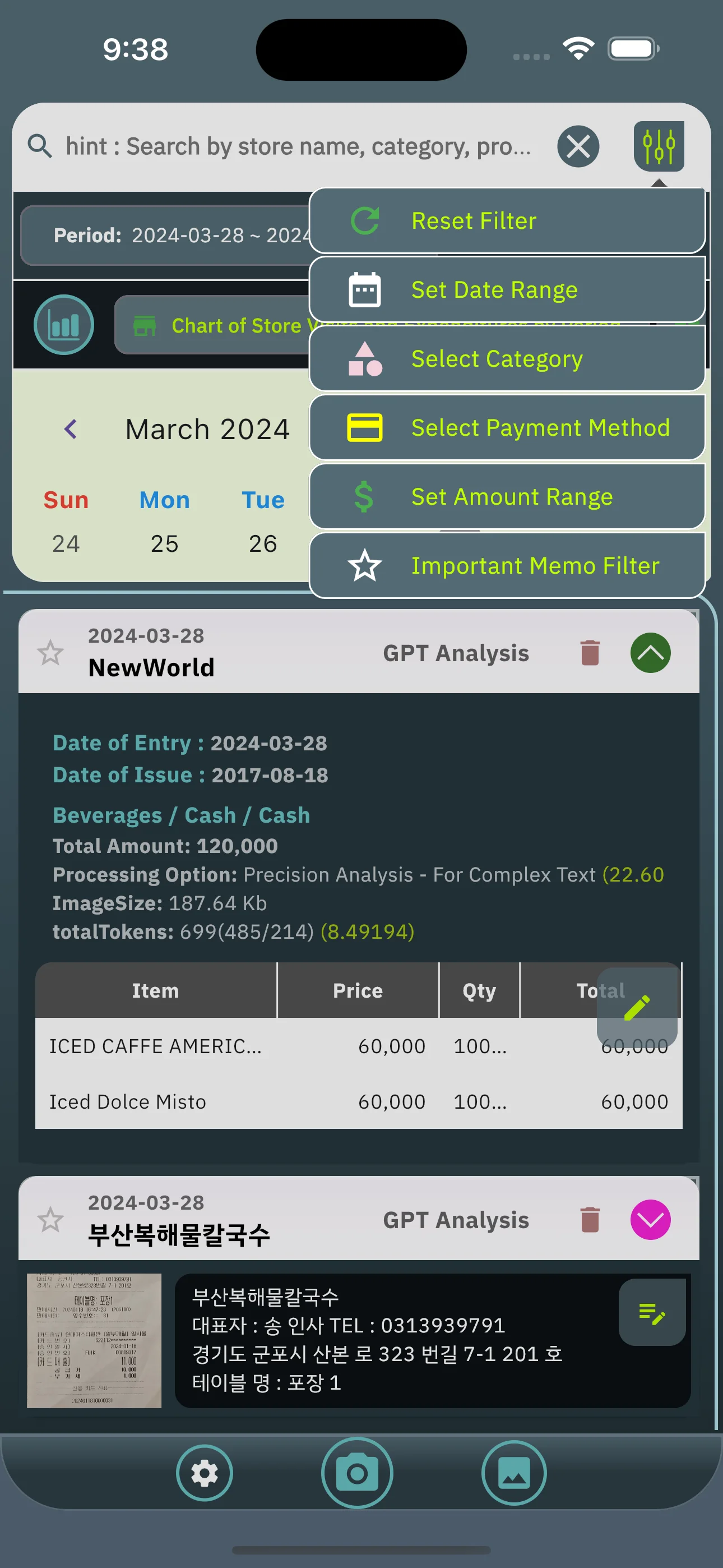Clear search text with the X icon
The width and height of the screenshot is (723, 1568).
tap(577, 146)
